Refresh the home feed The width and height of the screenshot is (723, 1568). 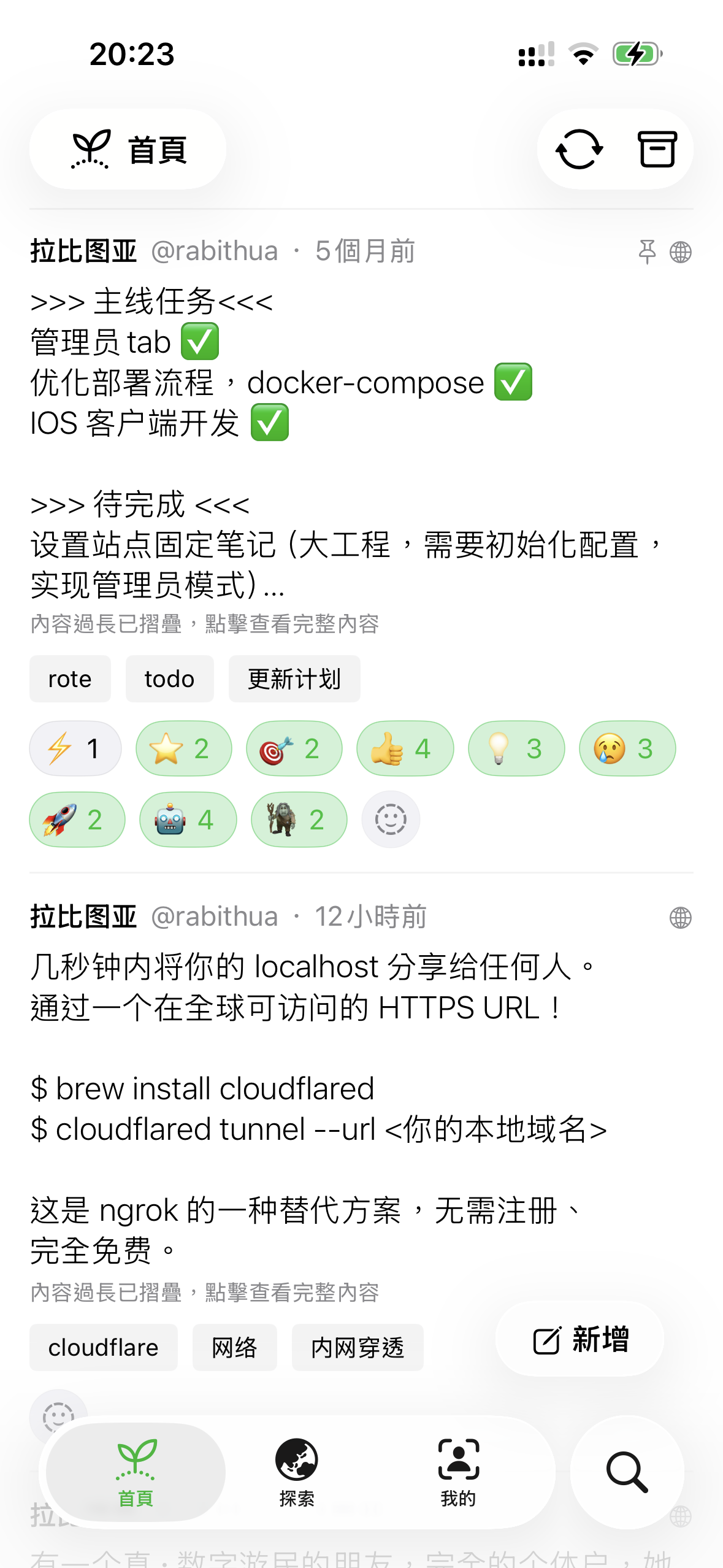(x=579, y=149)
